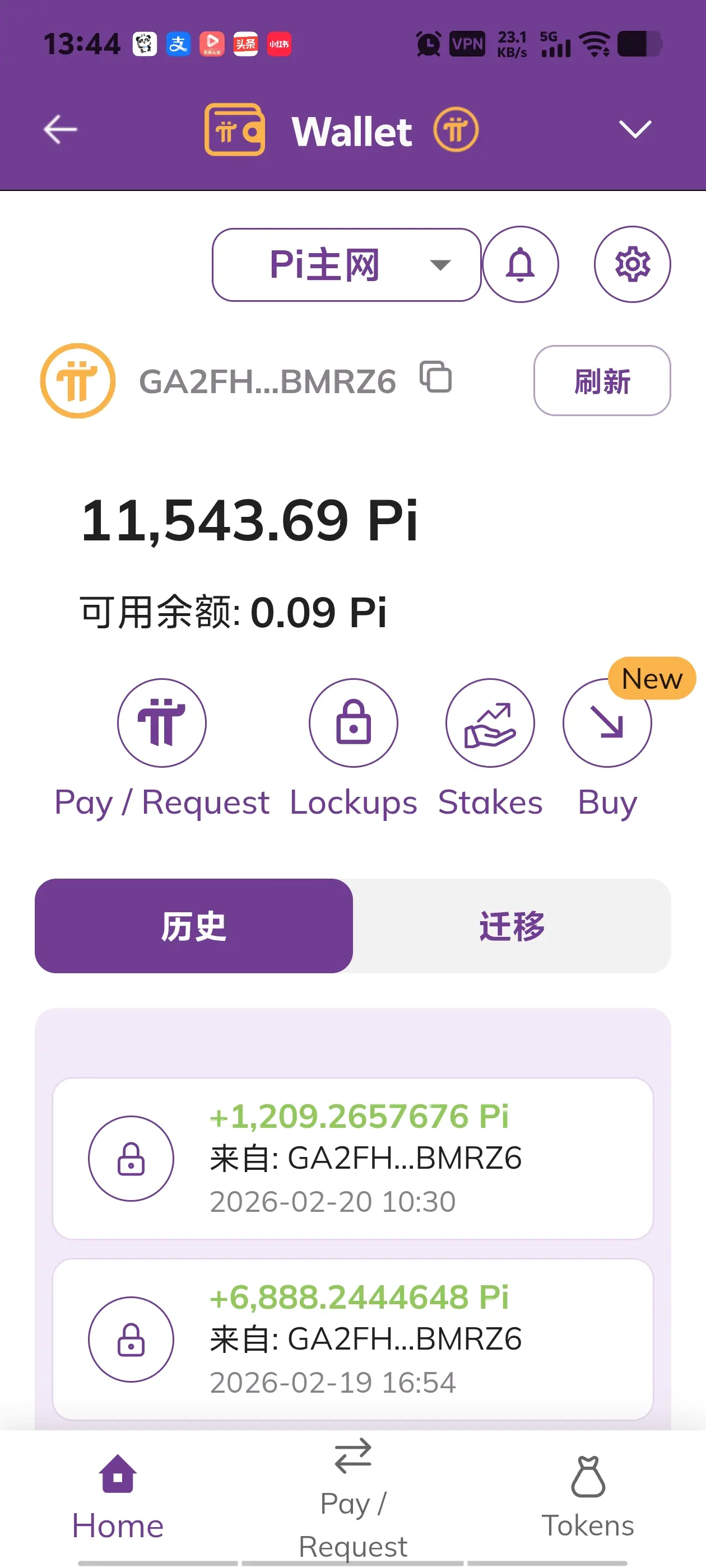Tap the 刷新 refresh button
This screenshot has width=706, height=1568.
click(601, 381)
